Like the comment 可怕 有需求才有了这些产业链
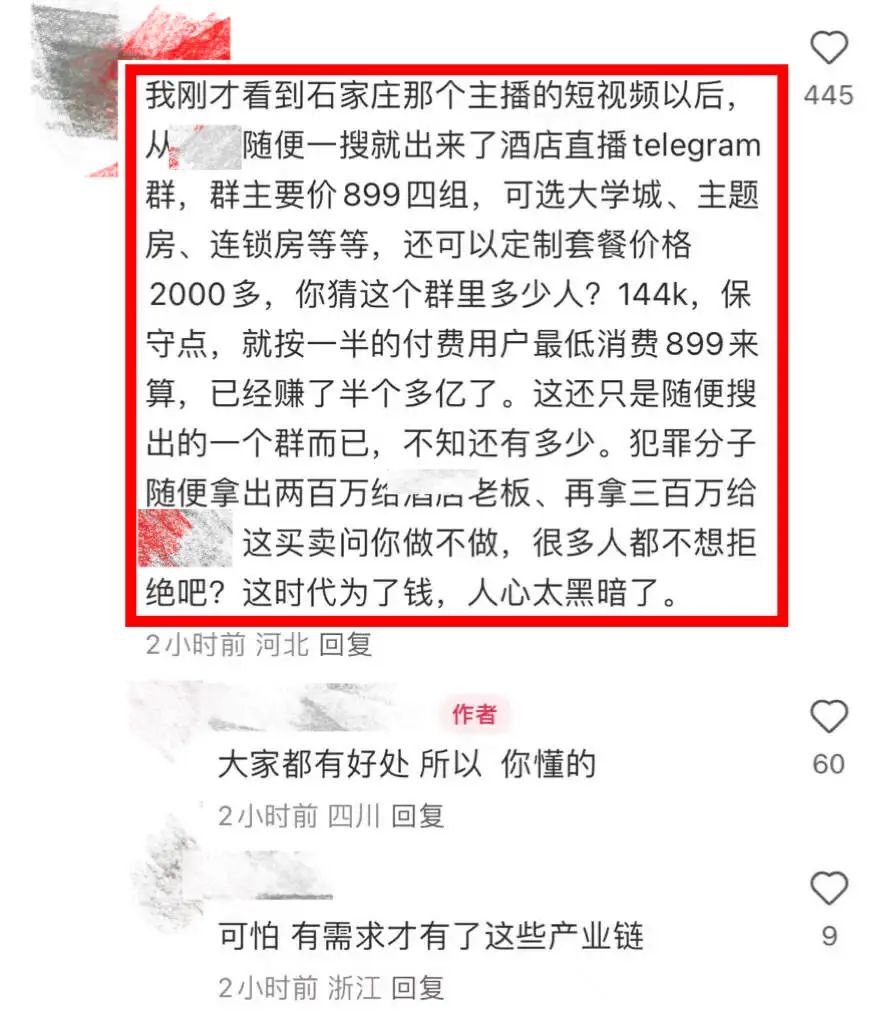The height and width of the screenshot is (1024, 888). click(x=828, y=889)
